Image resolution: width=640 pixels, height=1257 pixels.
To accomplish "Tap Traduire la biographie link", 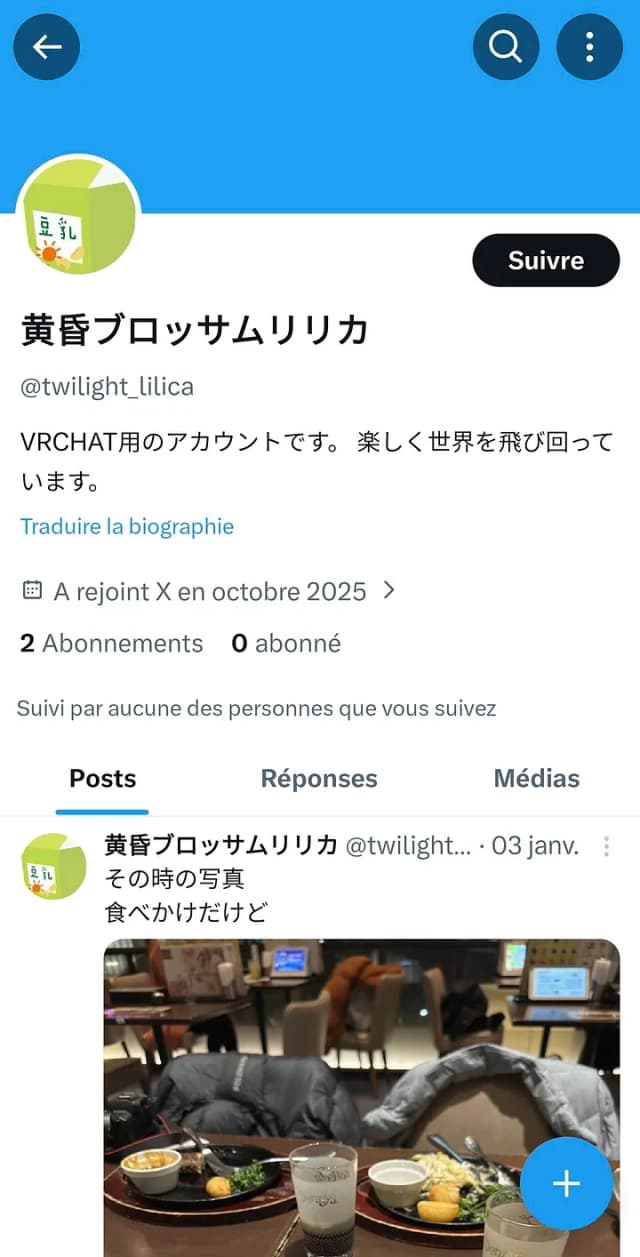I will point(127,527).
